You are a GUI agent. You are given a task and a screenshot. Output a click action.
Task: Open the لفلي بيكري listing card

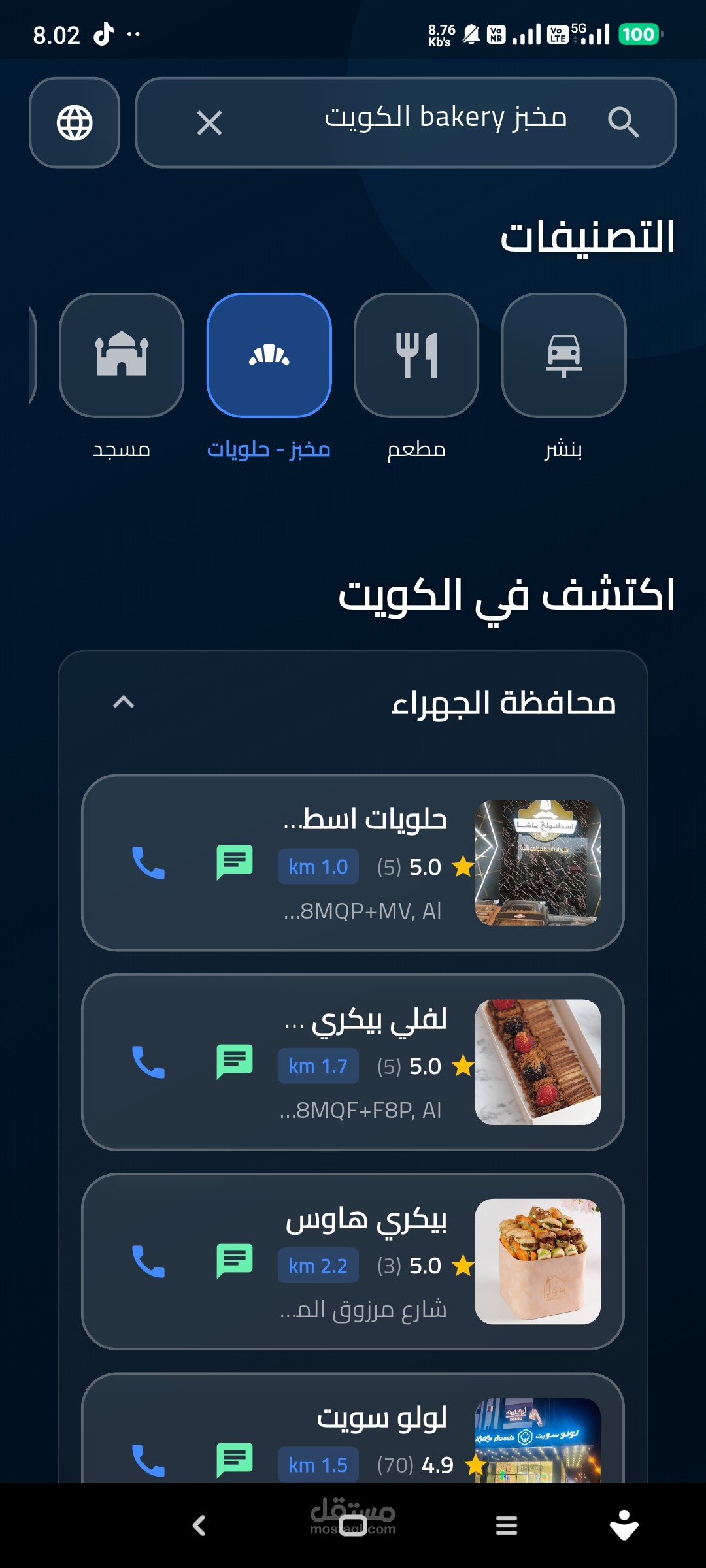pyautogui.click(x=353, y=1062)
